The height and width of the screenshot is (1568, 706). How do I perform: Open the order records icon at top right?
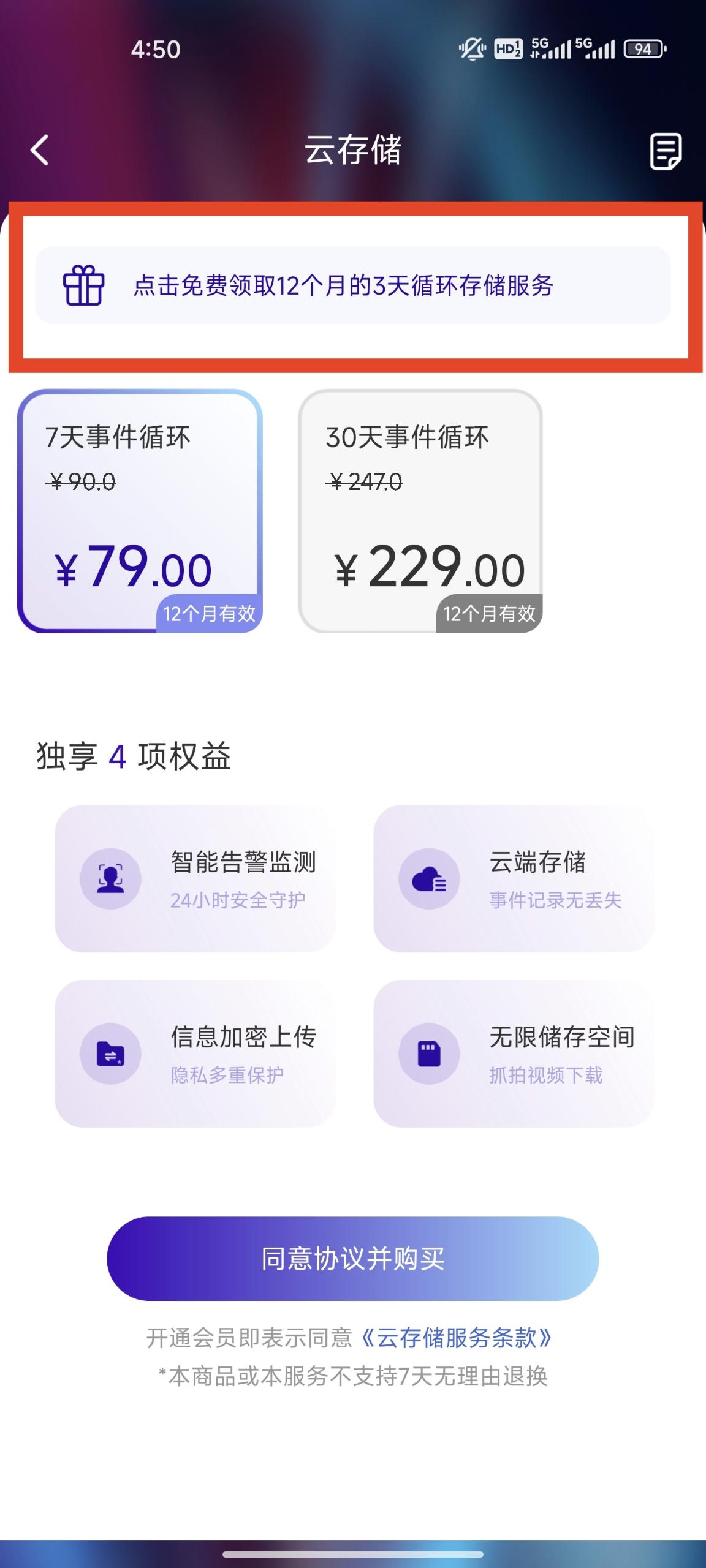coord(666,151)
